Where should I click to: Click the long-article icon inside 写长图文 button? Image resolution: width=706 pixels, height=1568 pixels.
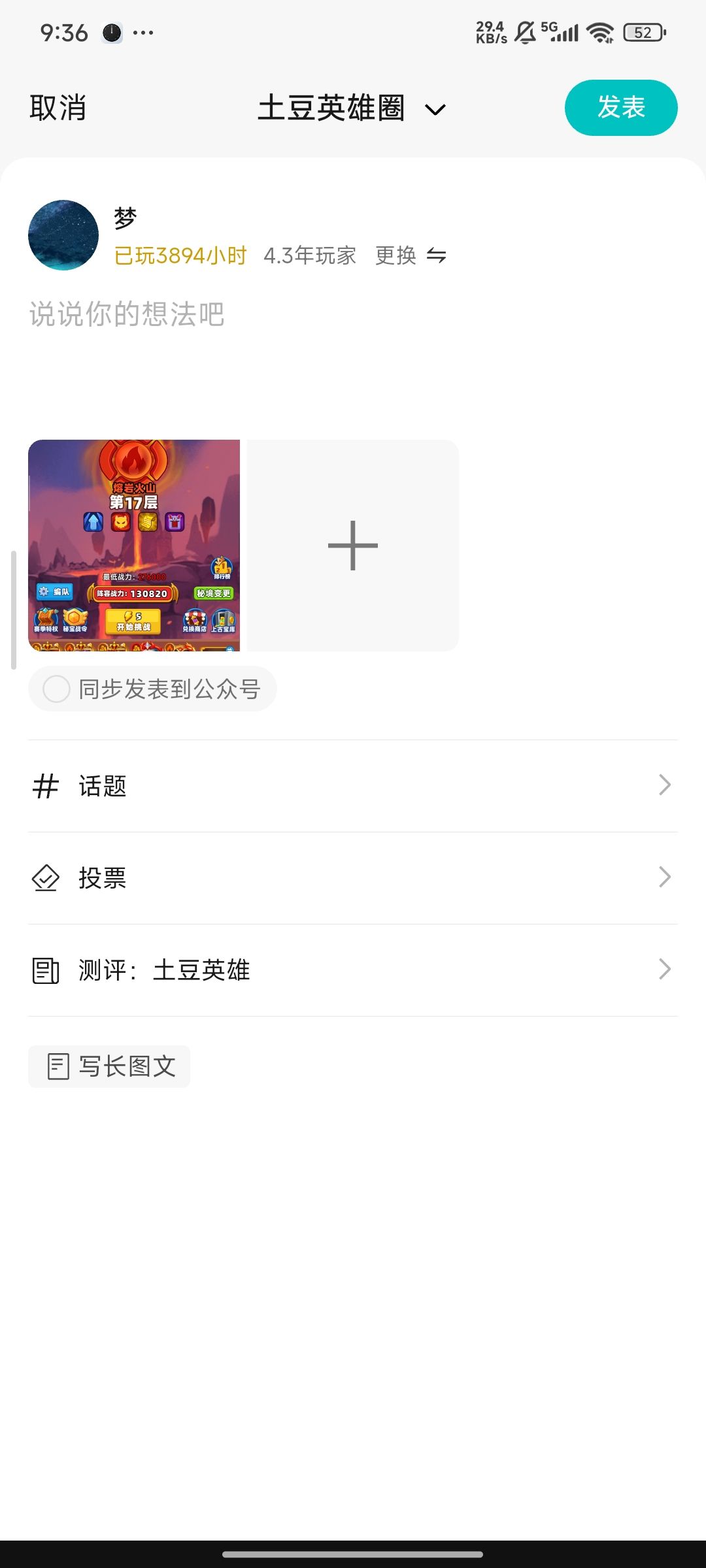tap(58, 1065)
